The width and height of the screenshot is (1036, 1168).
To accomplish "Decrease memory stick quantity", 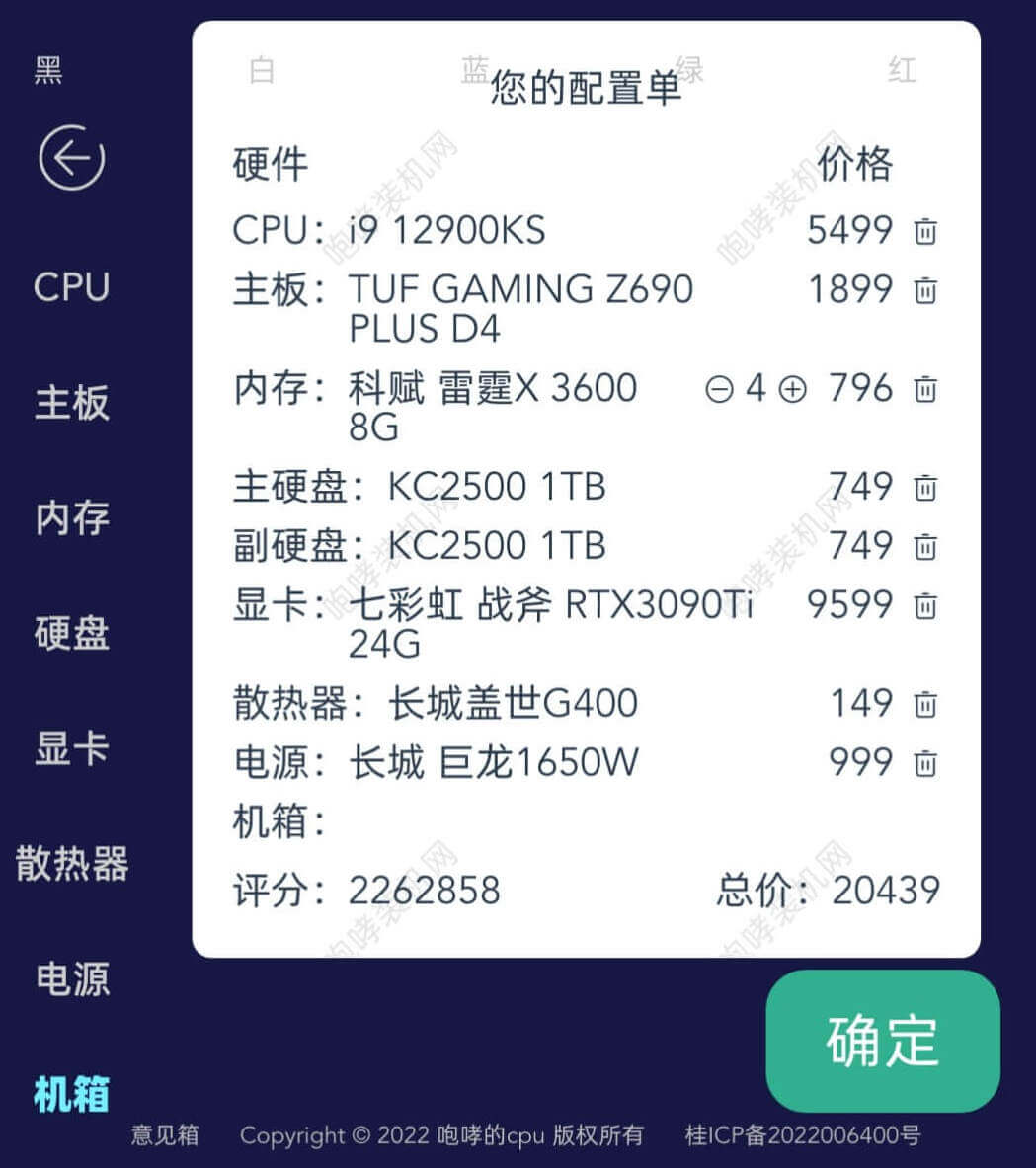I will pyautogui.click(x=719, y=389).
